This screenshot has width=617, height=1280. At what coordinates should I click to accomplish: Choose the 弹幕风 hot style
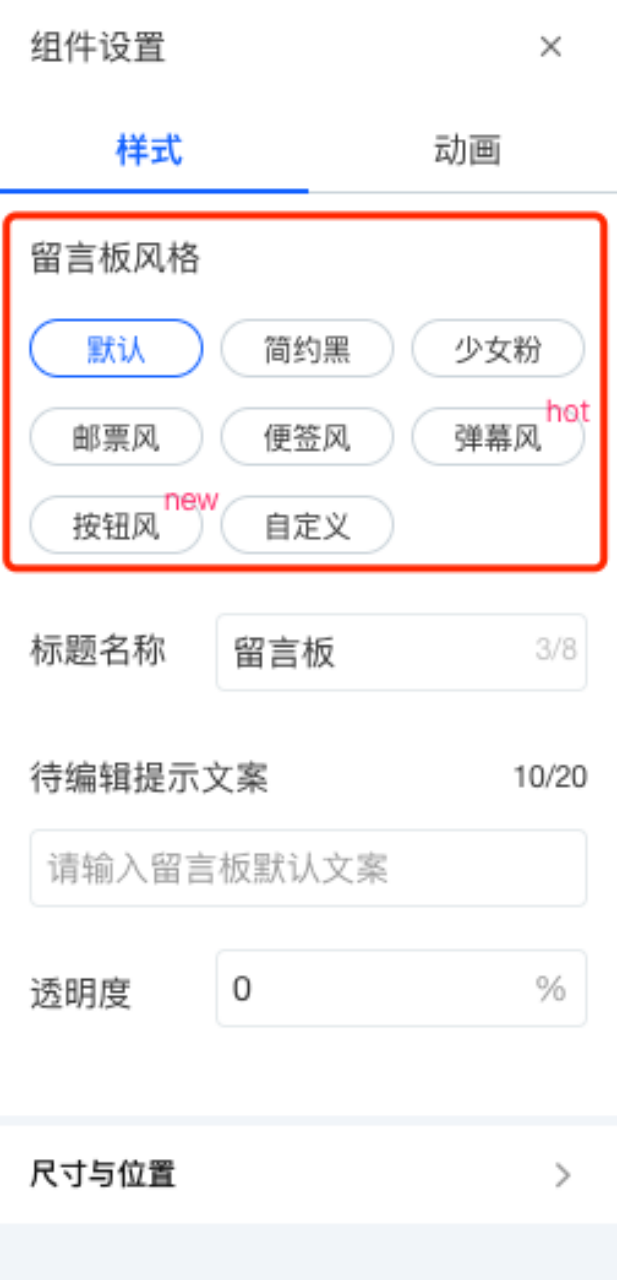pyautogui.click(x=498, y=437)
